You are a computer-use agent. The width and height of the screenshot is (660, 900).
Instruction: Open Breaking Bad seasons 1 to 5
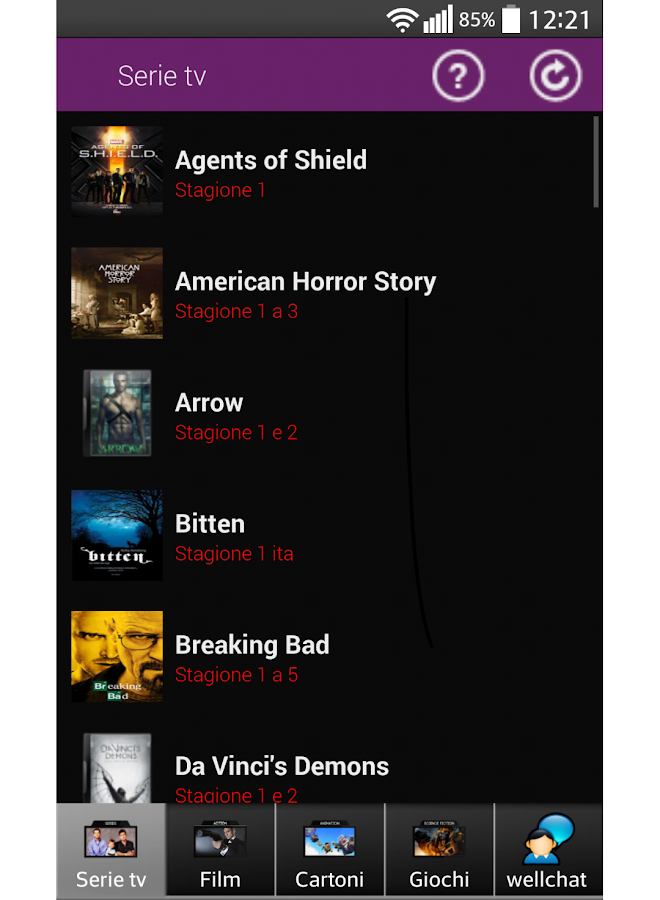[252, 658]
